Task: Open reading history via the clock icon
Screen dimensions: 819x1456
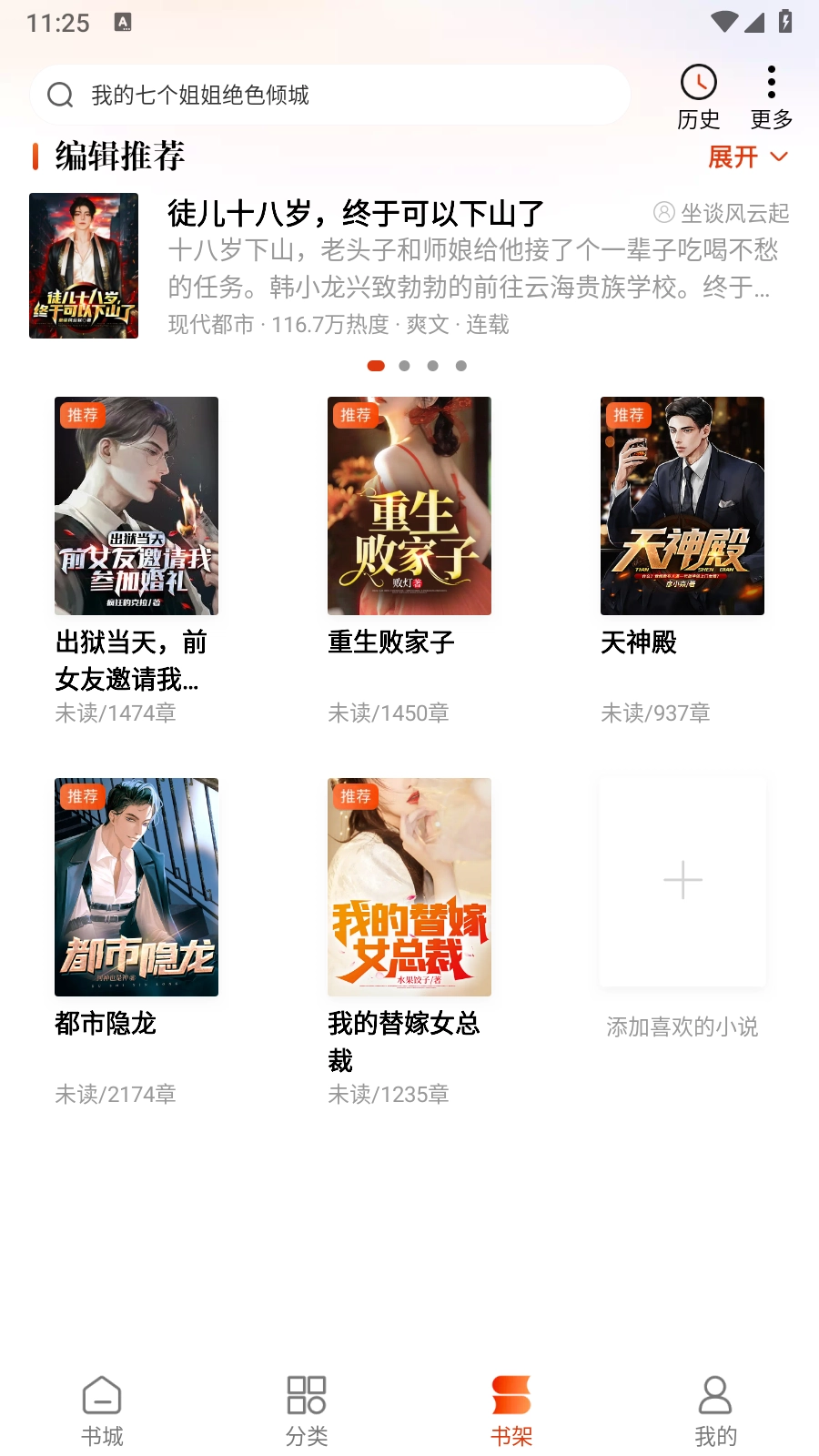Action: pyautogui.click(x=698, y=83)
